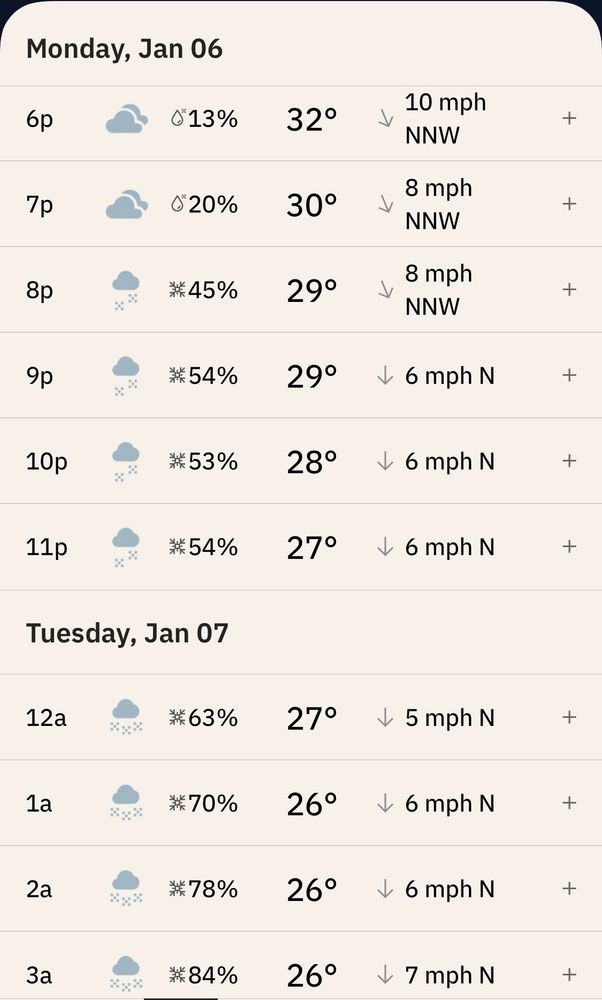Expand the Monday 7p hourly row
Image resolution: width=602 pixels, height=1000 pixels.
point(569,204)
